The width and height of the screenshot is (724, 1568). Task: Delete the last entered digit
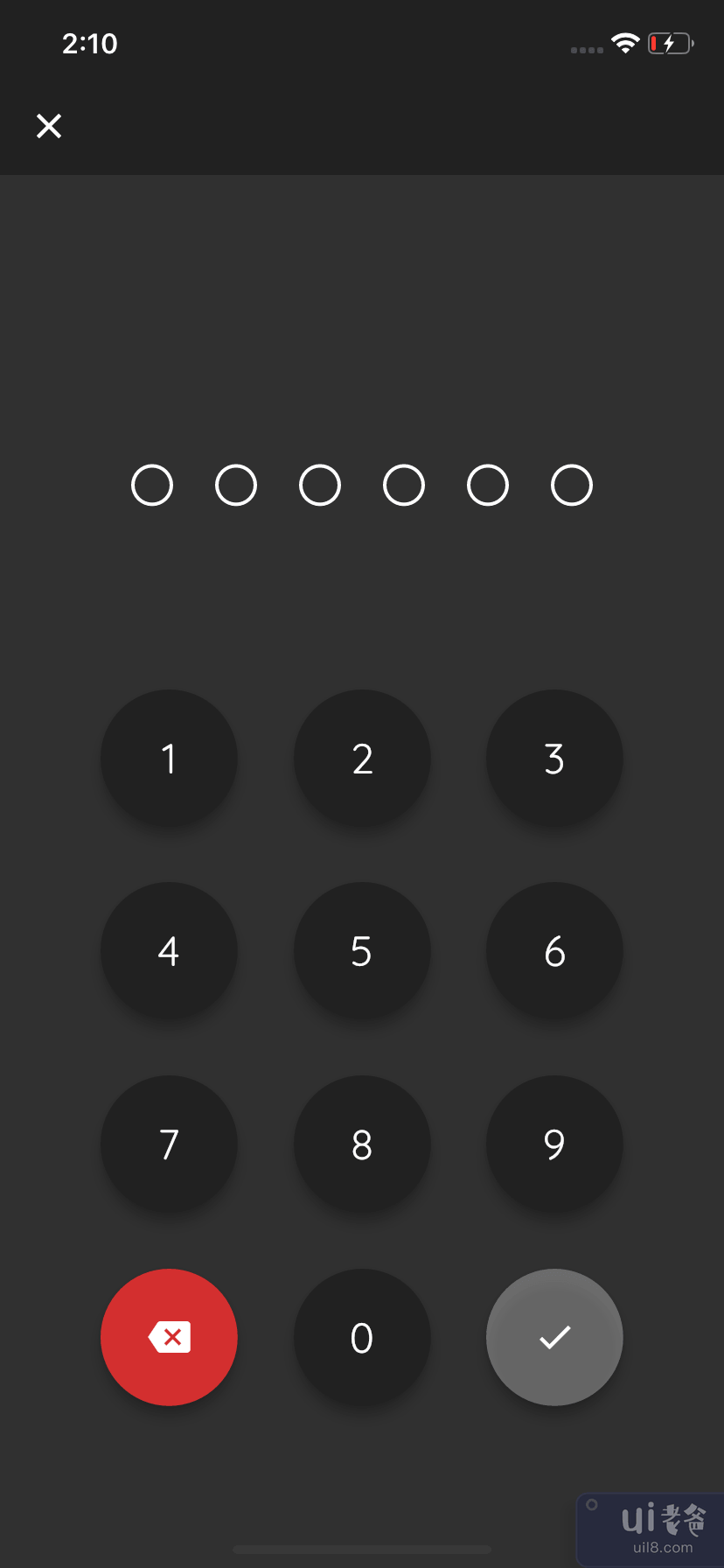point(169,1337)
